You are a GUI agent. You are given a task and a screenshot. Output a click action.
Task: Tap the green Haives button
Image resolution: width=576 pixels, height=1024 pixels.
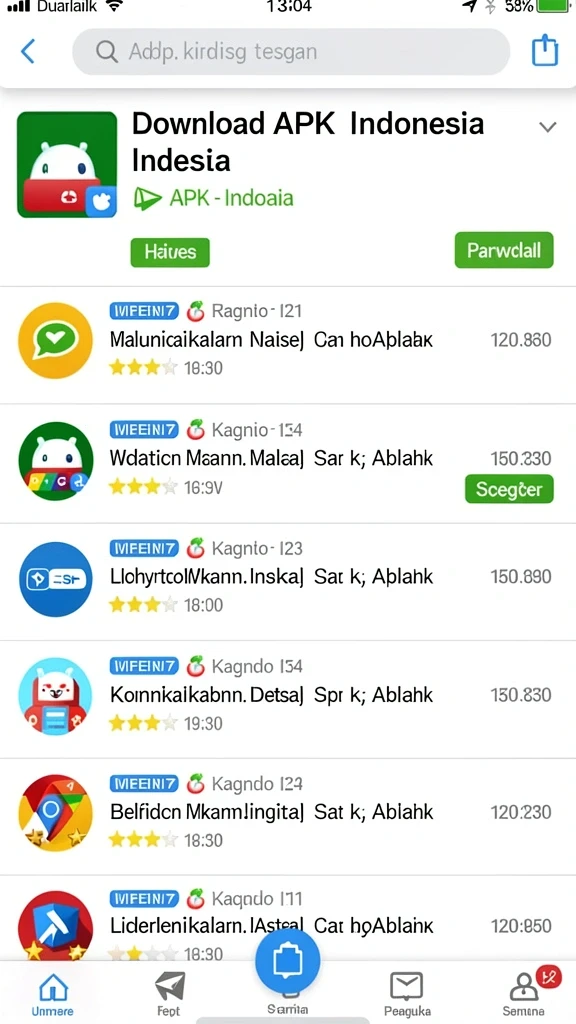(170, 252)
